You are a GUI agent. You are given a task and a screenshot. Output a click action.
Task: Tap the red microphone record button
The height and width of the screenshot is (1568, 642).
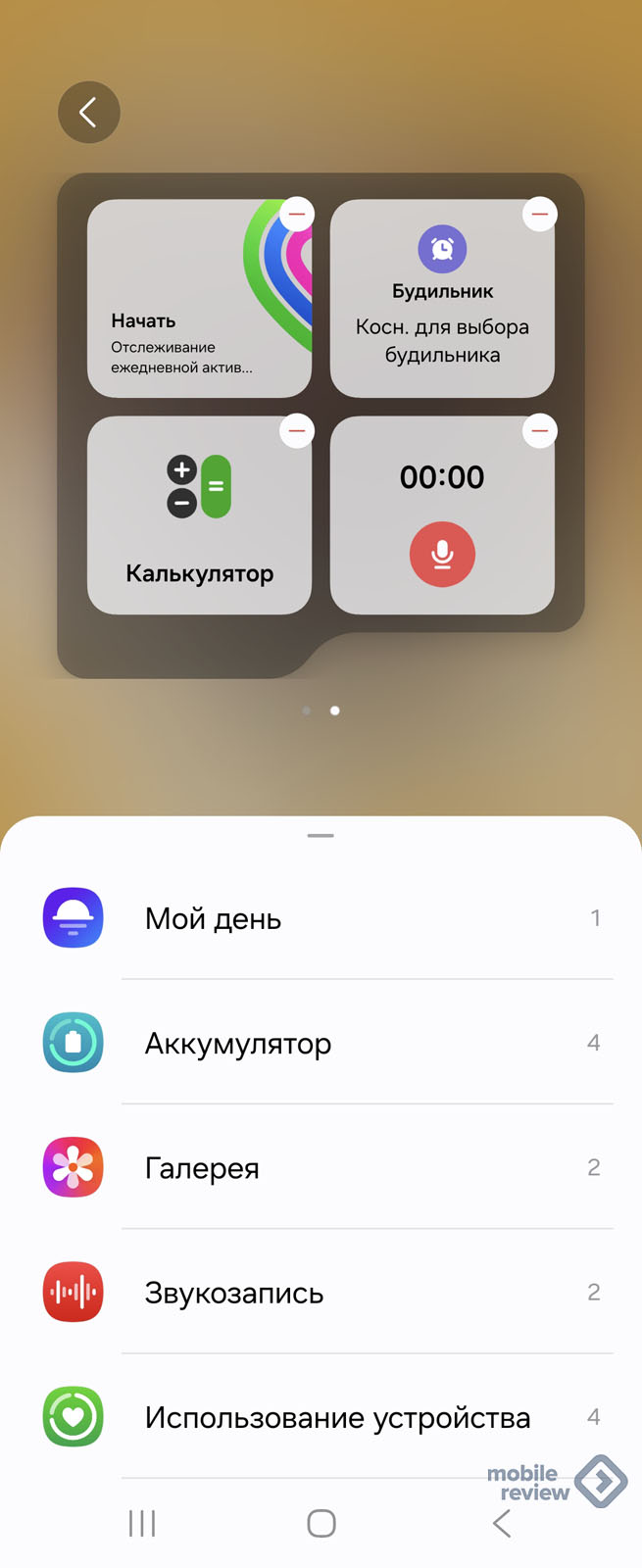click(442, 555)
